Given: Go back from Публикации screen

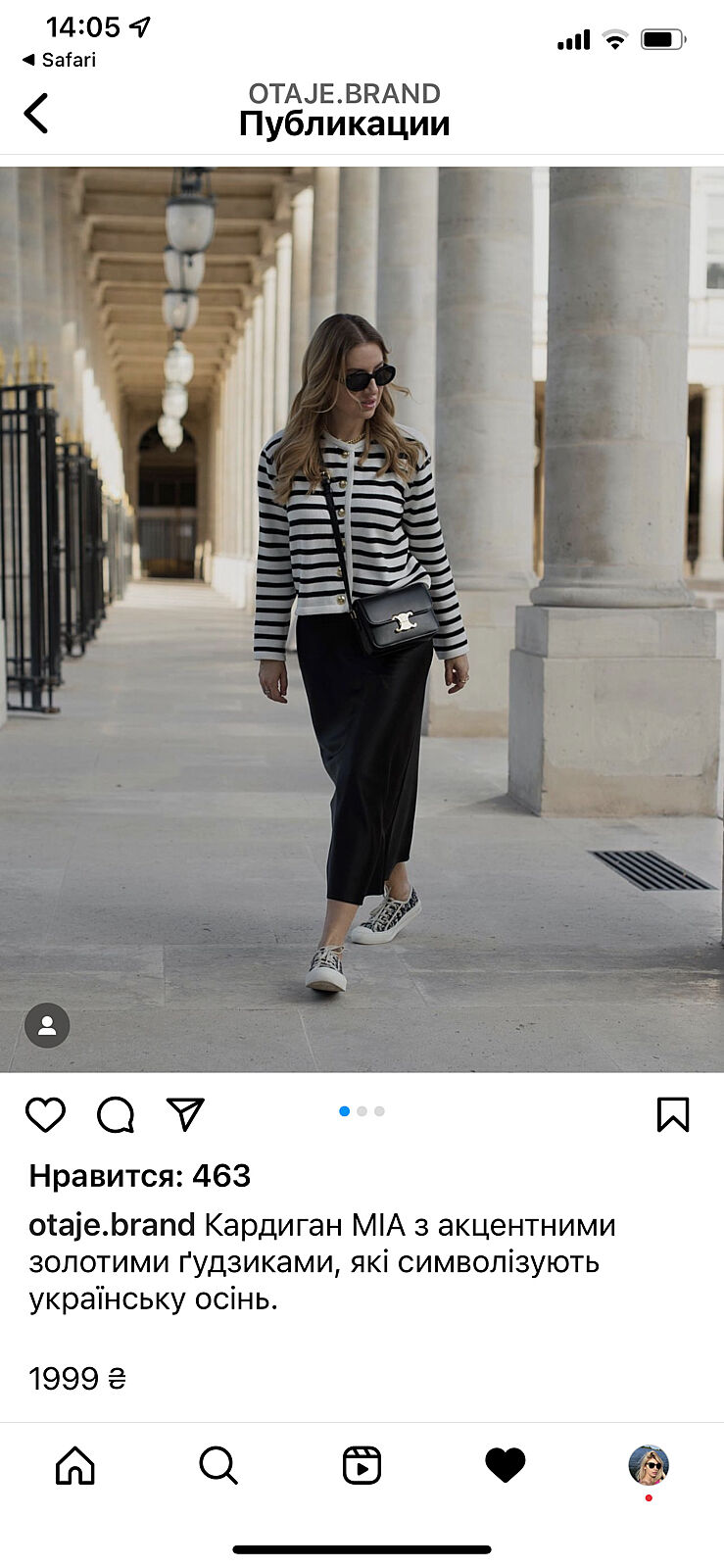Looking at the screenshot, I should [x=36, y=114].
